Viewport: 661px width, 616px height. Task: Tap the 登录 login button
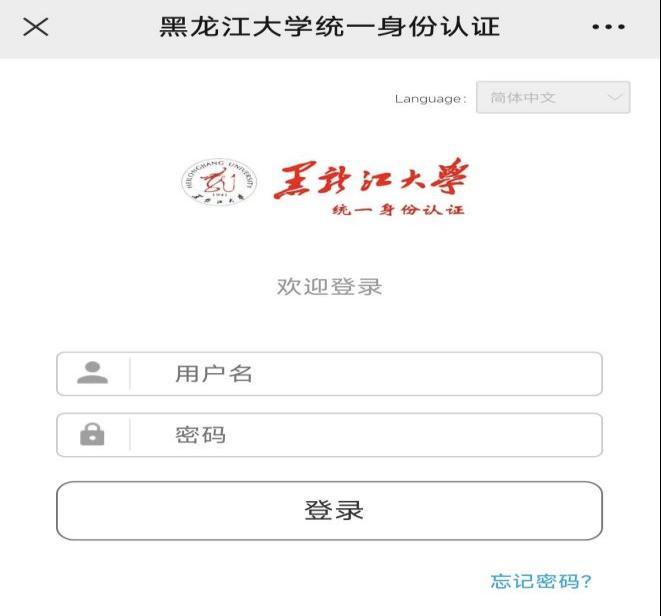[329, 511]
